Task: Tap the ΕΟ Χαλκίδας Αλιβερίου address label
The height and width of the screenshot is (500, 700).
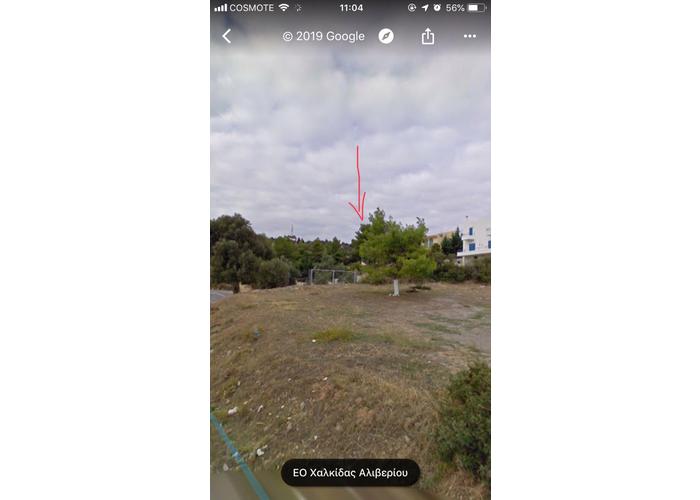Action: 350,473
